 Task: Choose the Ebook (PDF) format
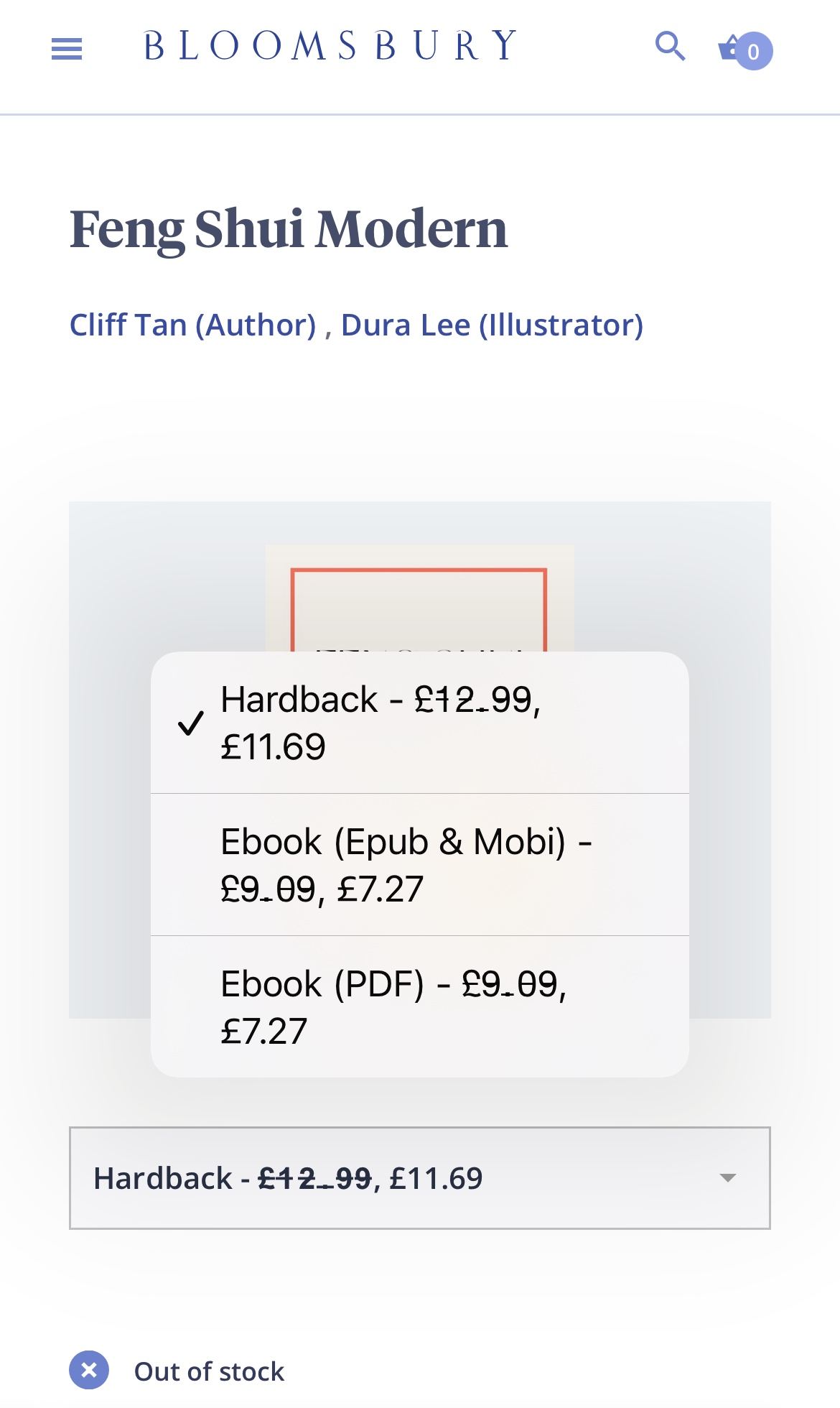(x=419, y=1006)
